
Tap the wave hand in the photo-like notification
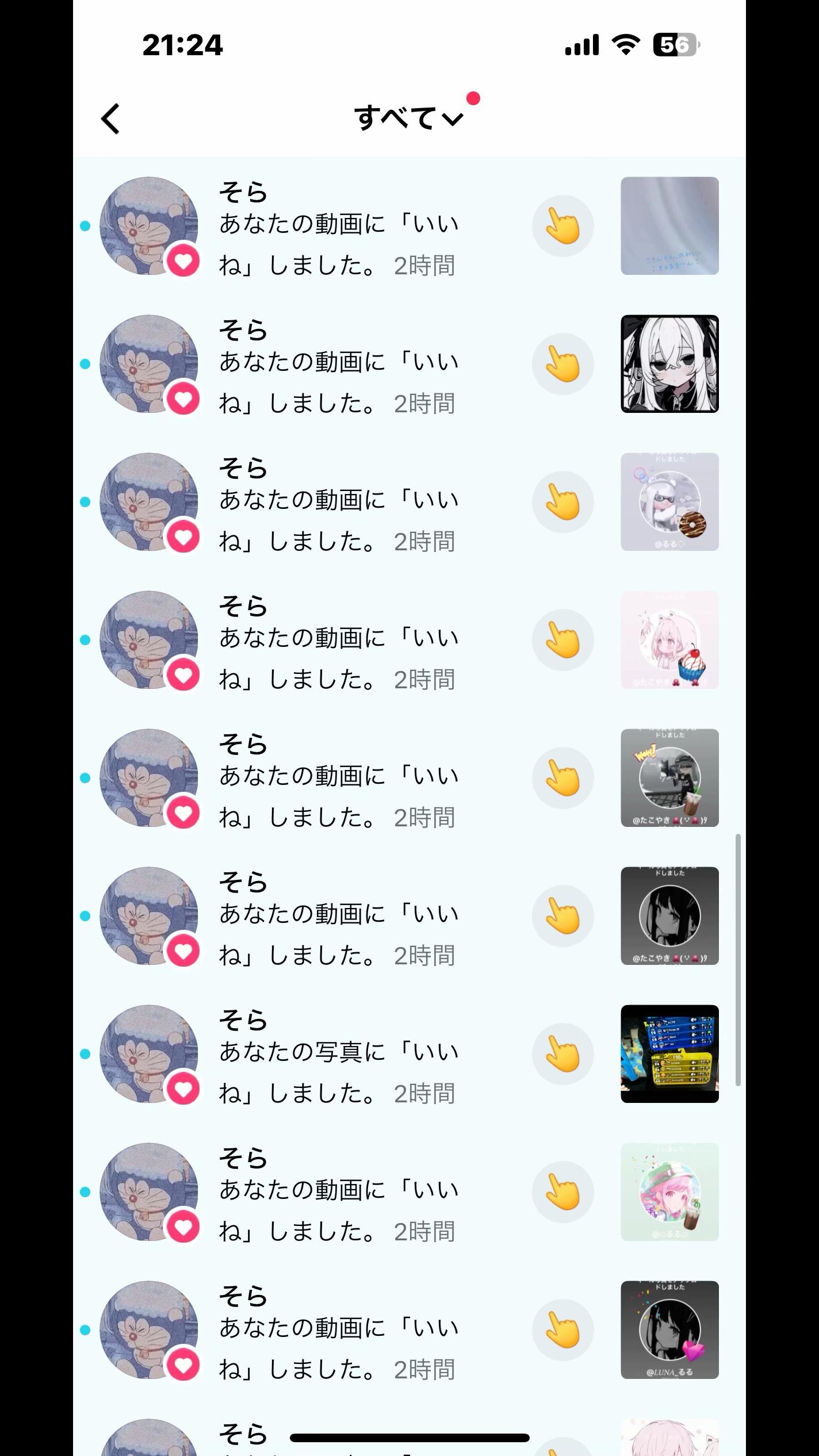(562, 1053)
